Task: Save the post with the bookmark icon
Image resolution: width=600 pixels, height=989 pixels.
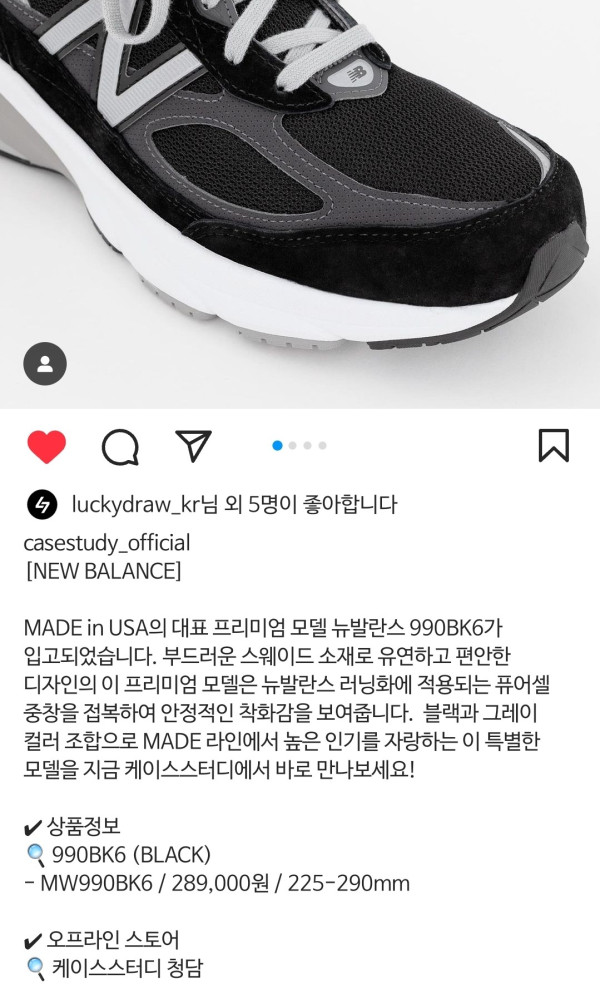Action: tap(553, 446)
